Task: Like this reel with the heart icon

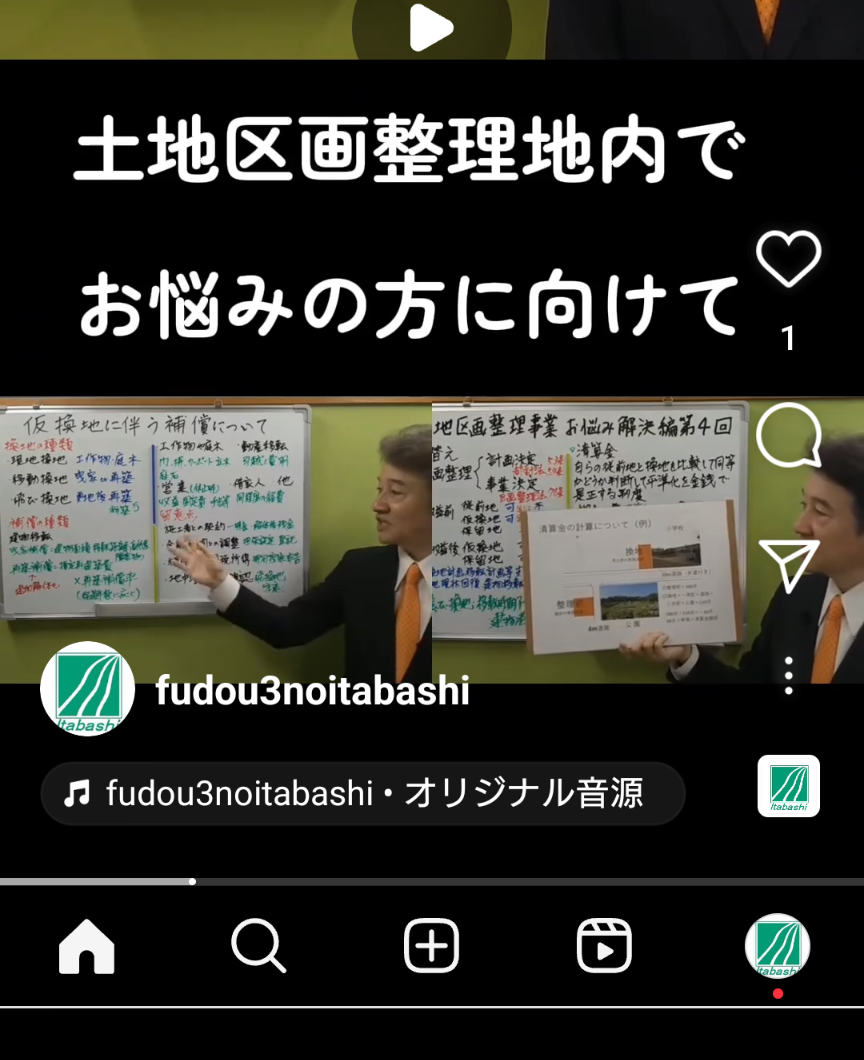Action: pos(788,259)
